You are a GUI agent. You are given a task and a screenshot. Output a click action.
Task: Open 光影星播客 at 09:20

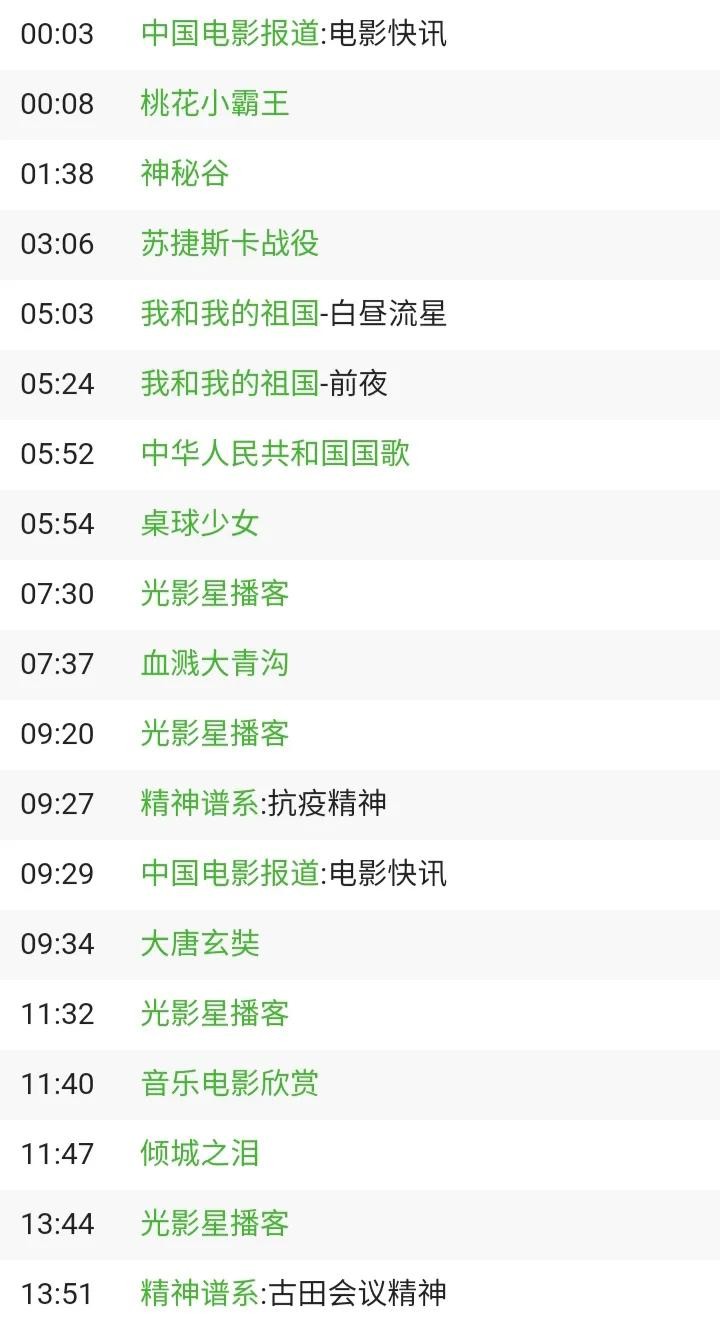point(215,734)
